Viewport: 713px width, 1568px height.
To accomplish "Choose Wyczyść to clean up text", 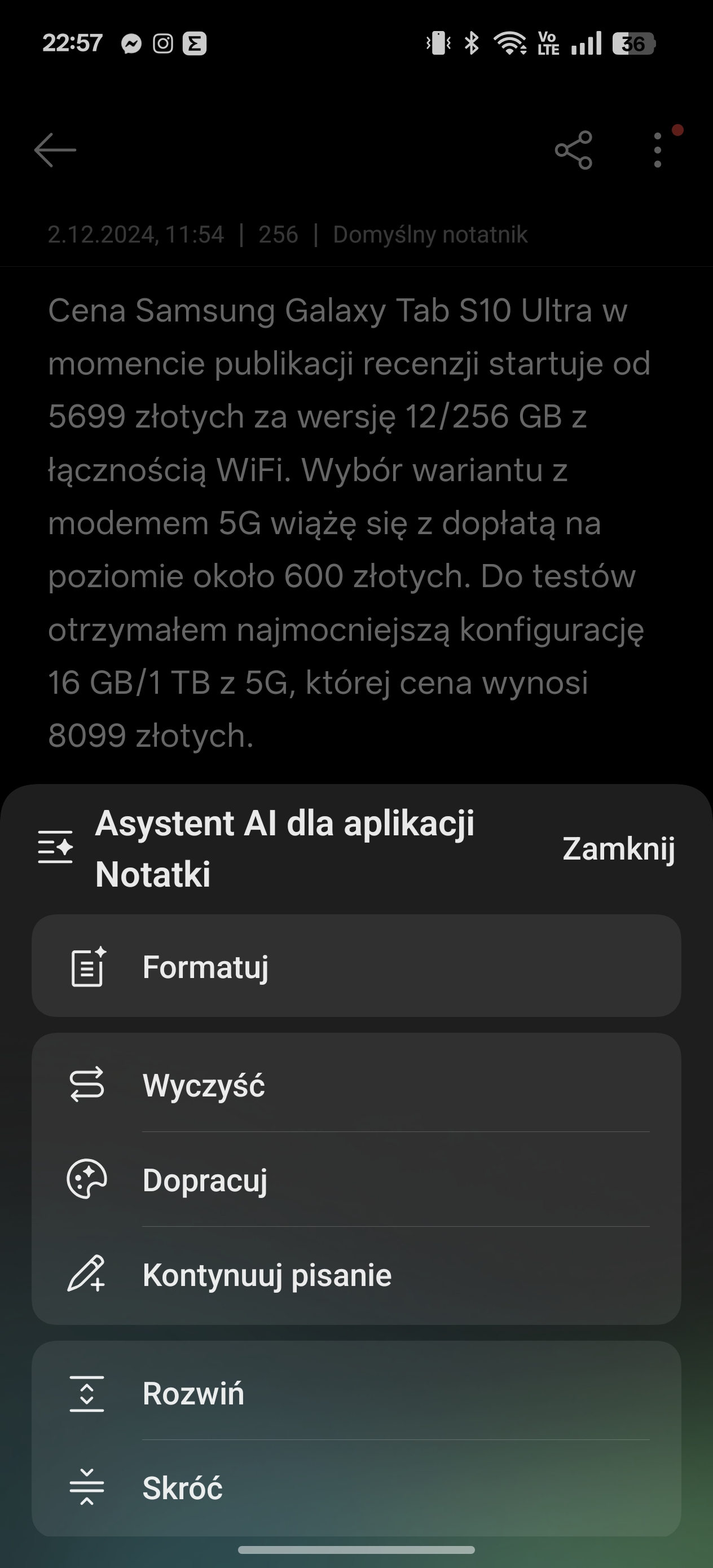I will (x=356, y=1085).
